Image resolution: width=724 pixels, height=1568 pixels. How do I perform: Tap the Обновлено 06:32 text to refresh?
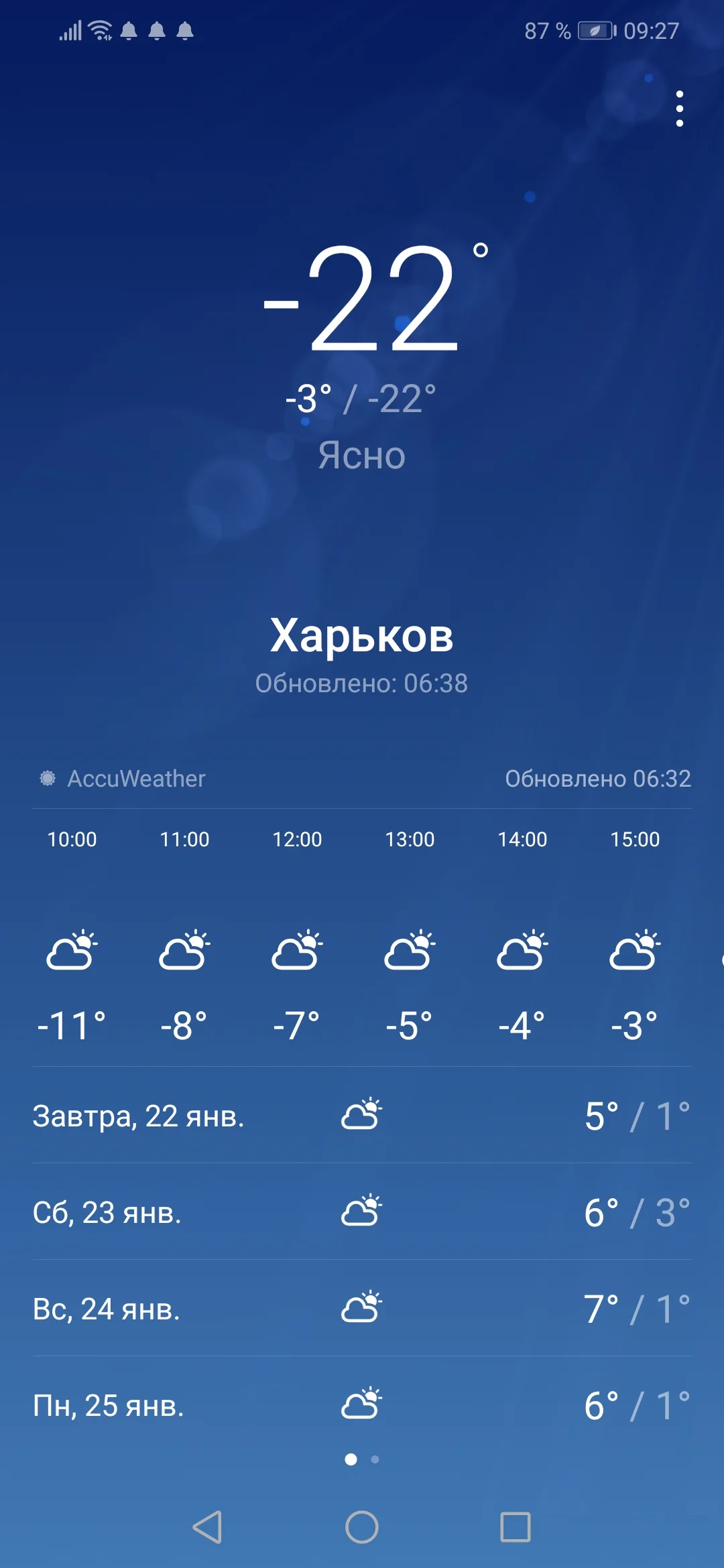pyautogui.click(x=599, y=779)
